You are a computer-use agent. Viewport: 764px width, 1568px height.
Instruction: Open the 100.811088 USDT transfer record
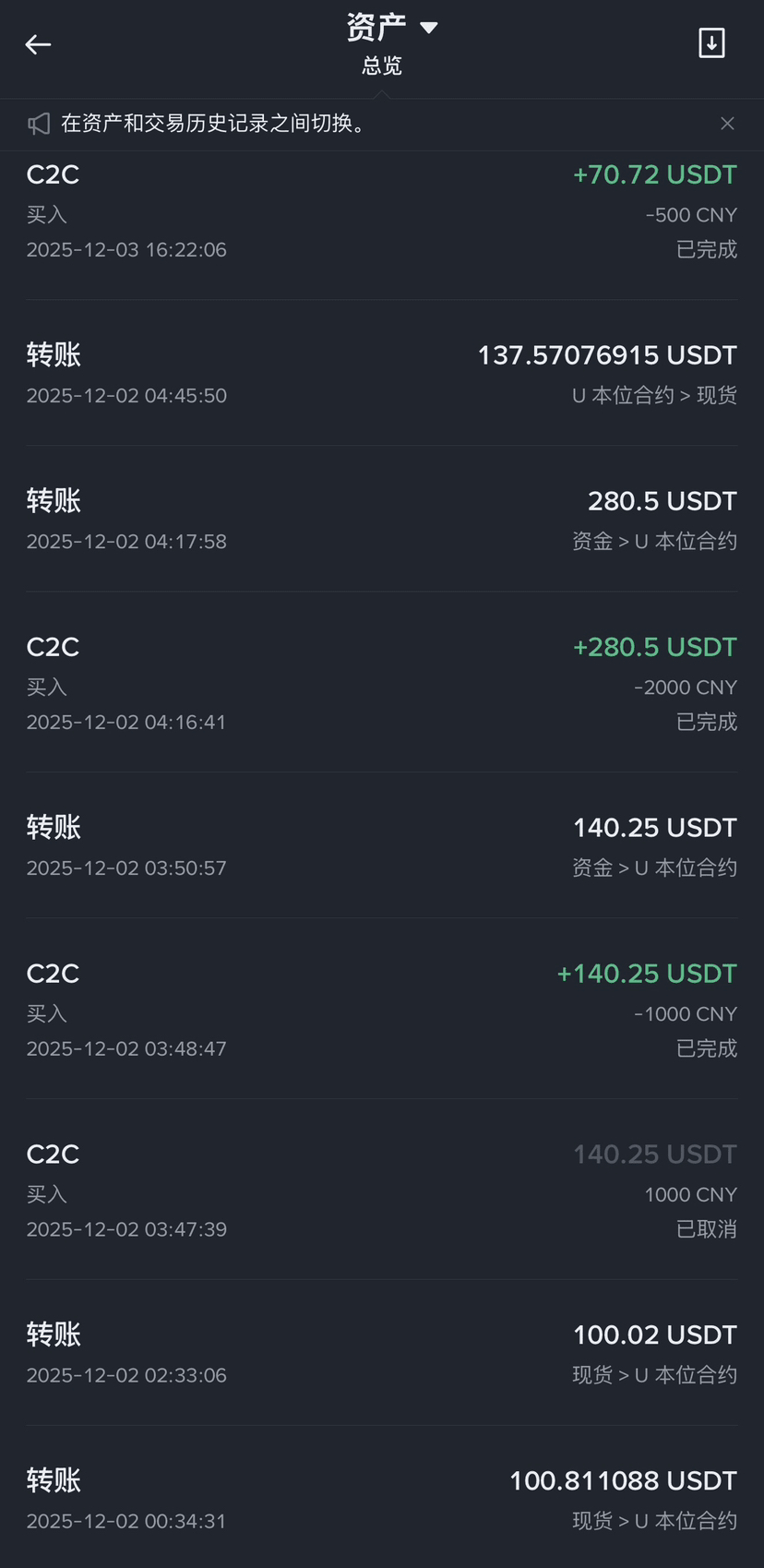point(382,1499)
